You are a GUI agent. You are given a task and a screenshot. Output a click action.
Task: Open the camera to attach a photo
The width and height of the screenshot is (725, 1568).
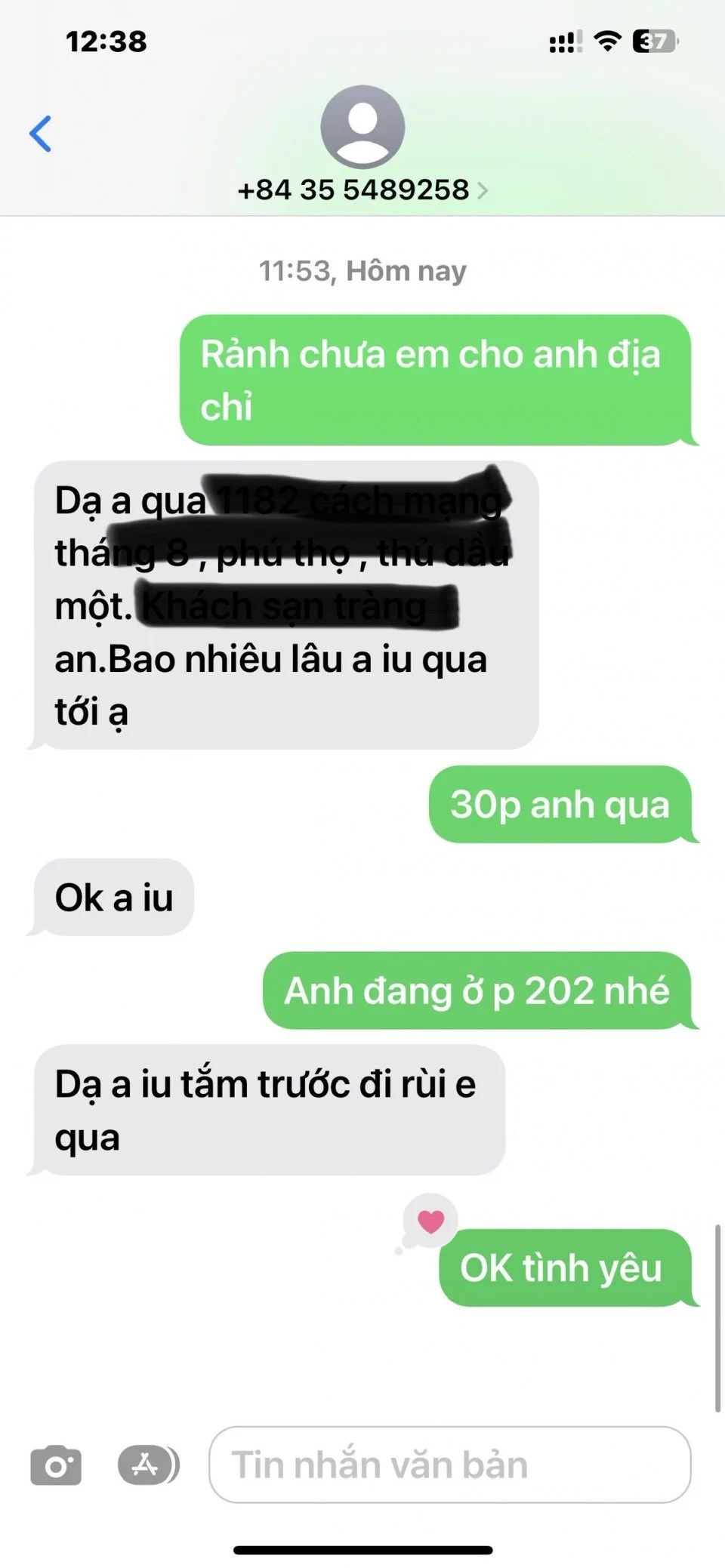(56, 1465)
